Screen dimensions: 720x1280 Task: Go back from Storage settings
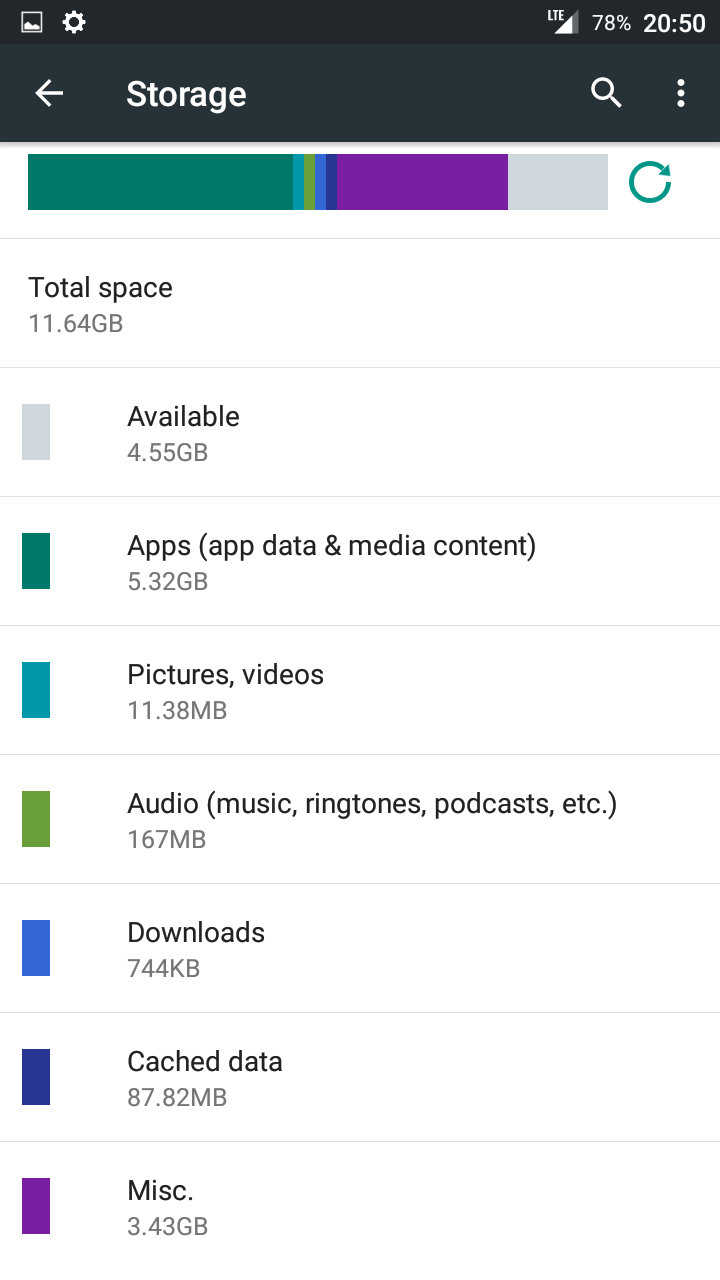[x=49, y=93]
